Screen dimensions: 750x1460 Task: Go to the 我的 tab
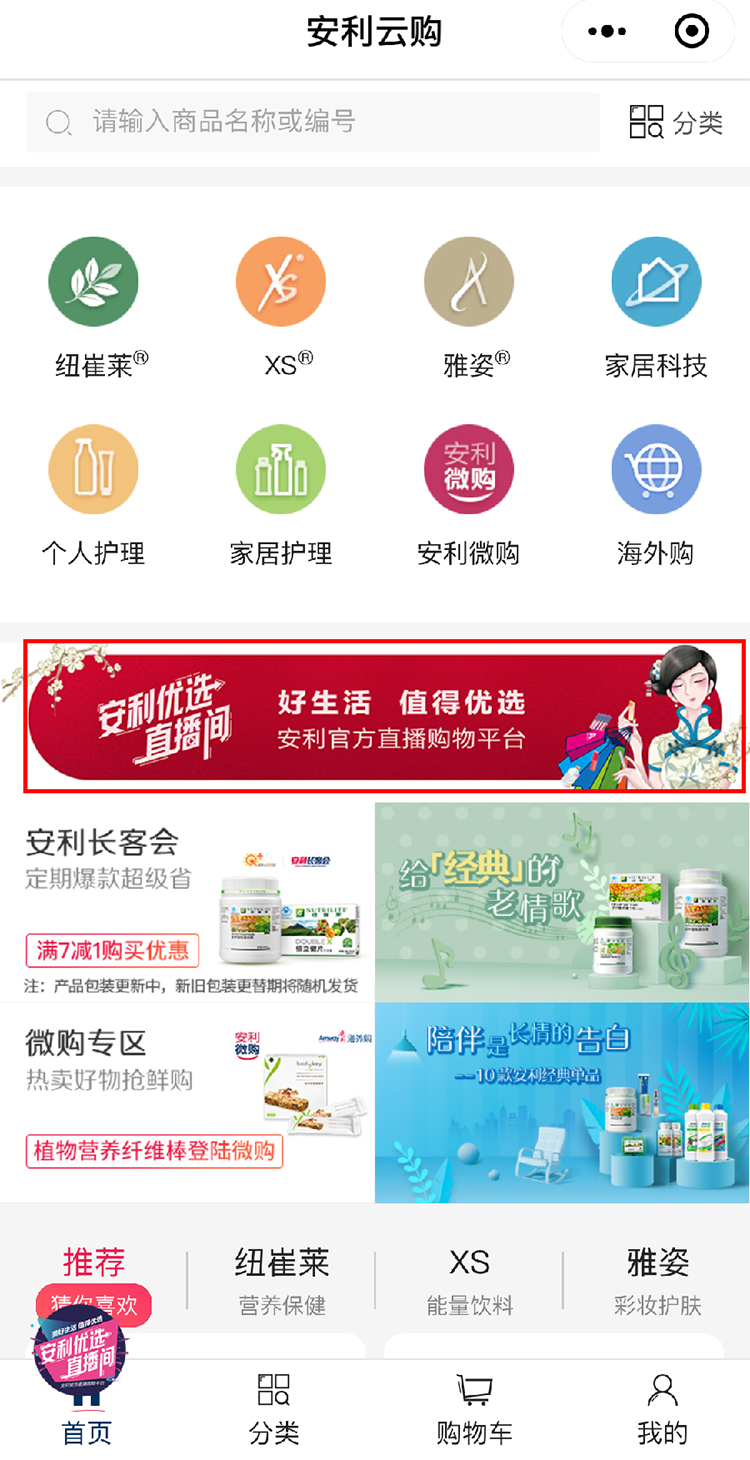(x=662, y=1410)
